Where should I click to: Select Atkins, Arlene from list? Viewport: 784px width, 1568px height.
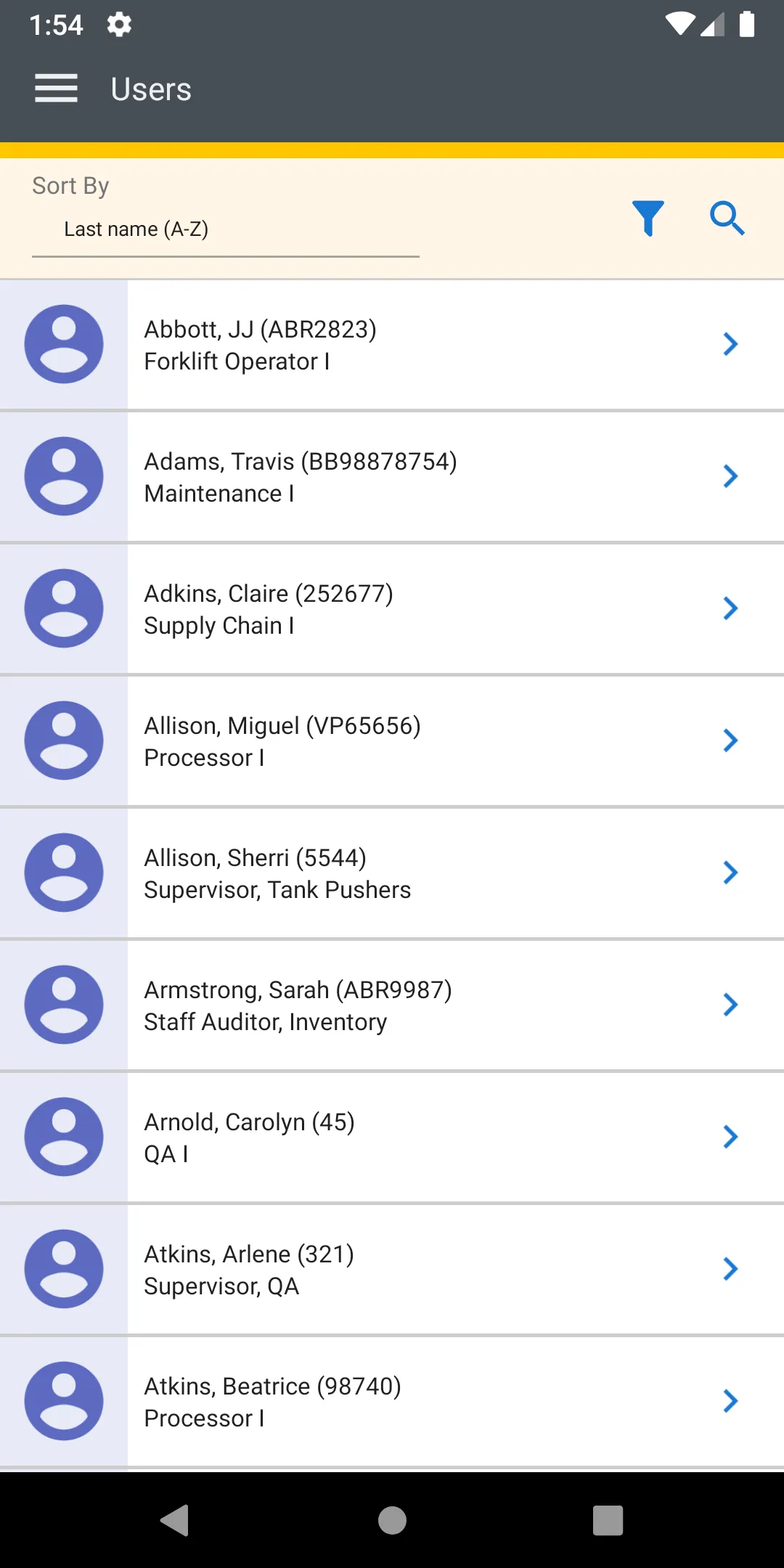pyautogui.click(x=392, y=1270)
